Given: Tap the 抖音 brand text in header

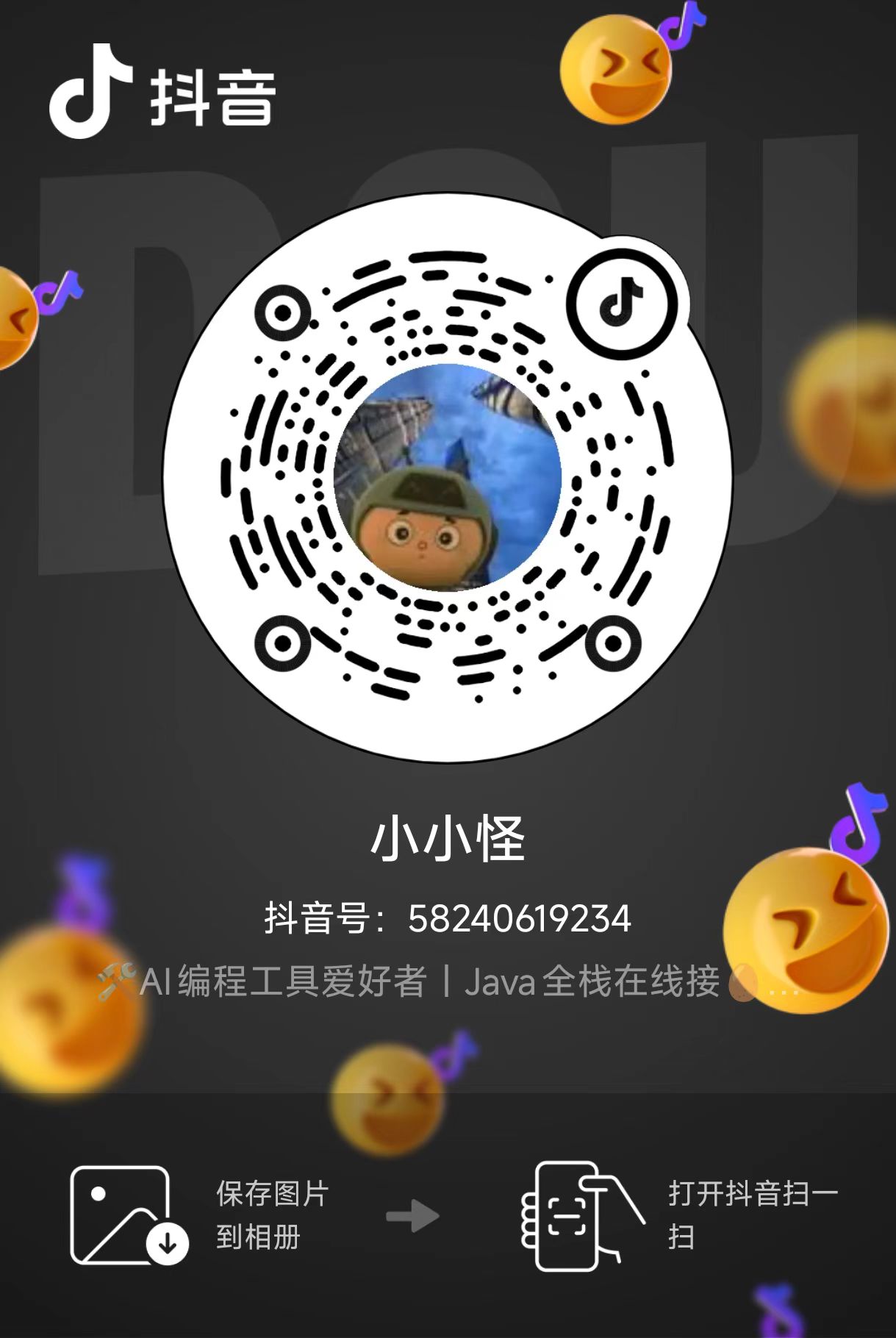Looking at the screenshot, I should (x=213, y=93).
